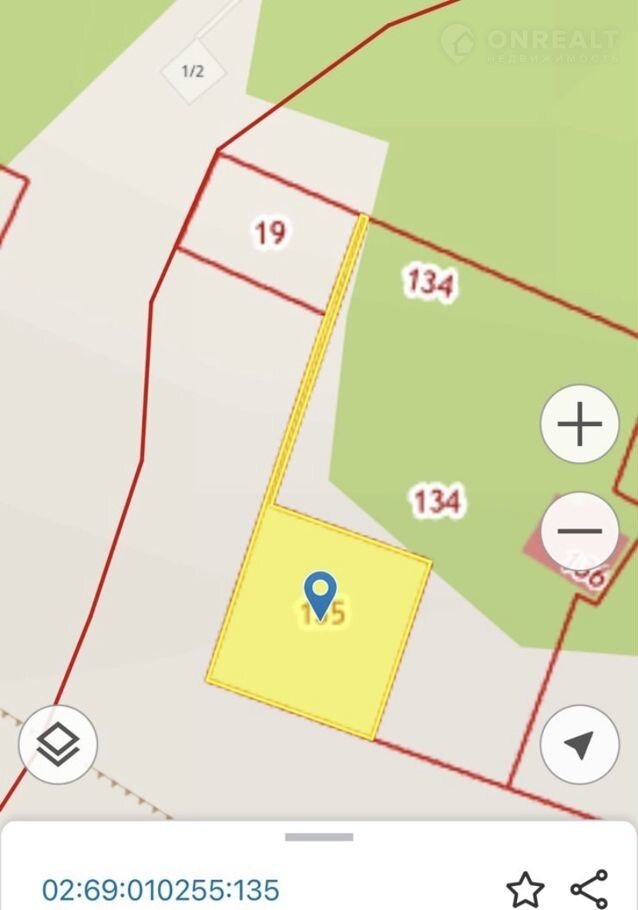Zoom out of the map
638x910 pixels.
click(x=579, y=531)
